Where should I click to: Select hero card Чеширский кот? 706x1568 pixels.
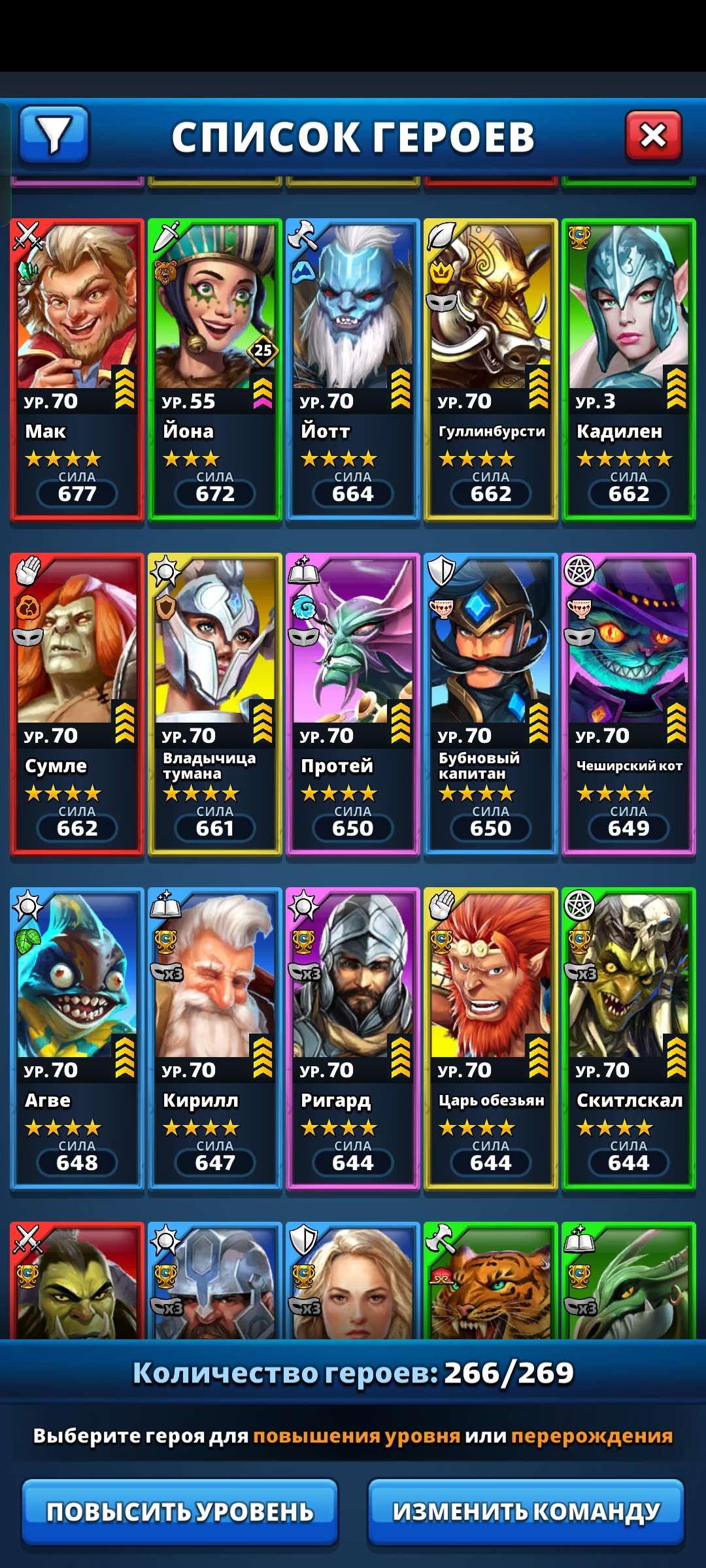click(629, 704)
